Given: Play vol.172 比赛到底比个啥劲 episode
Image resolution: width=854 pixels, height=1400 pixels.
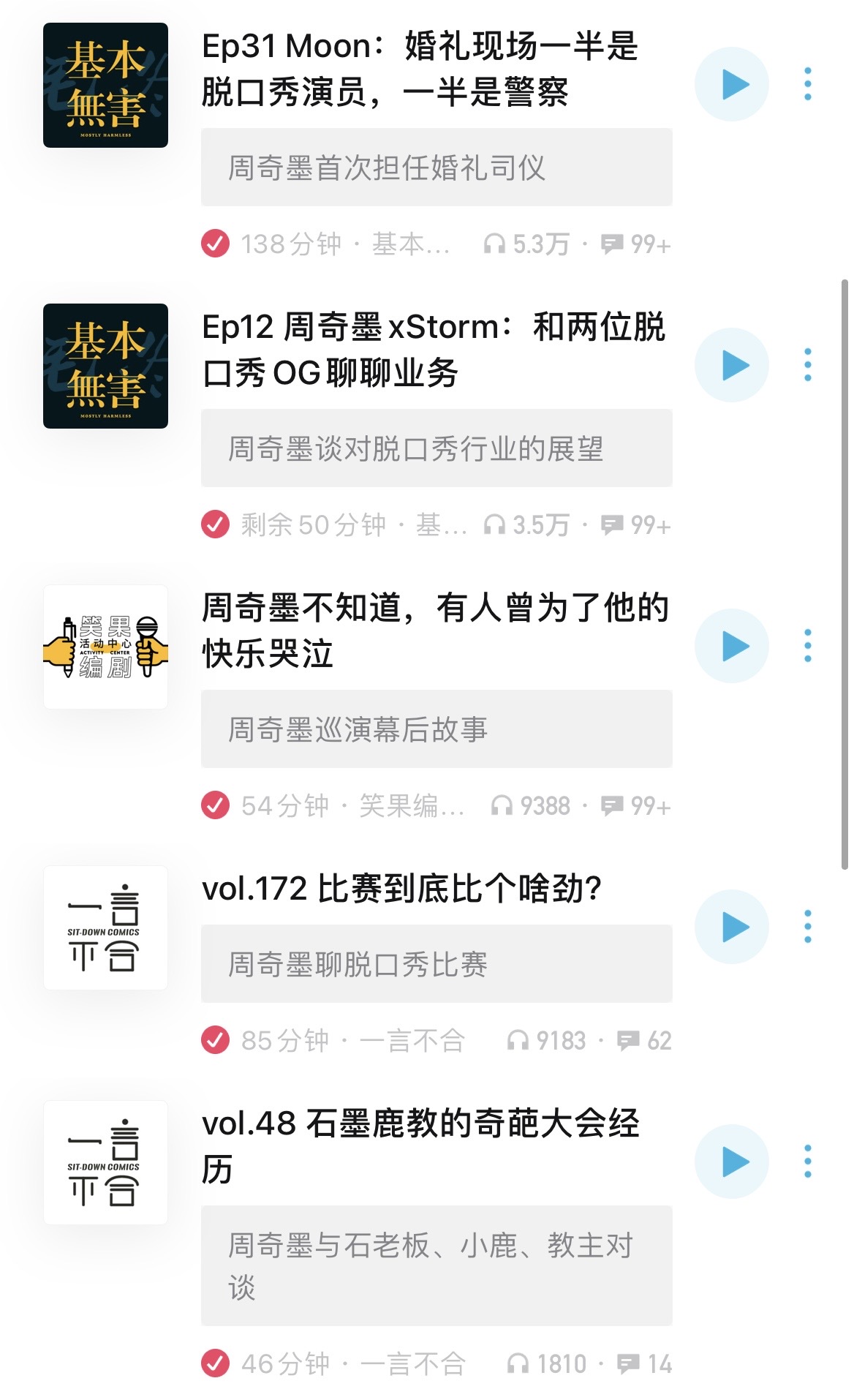Looking at the screenshot, I should [x=732, y=927].
